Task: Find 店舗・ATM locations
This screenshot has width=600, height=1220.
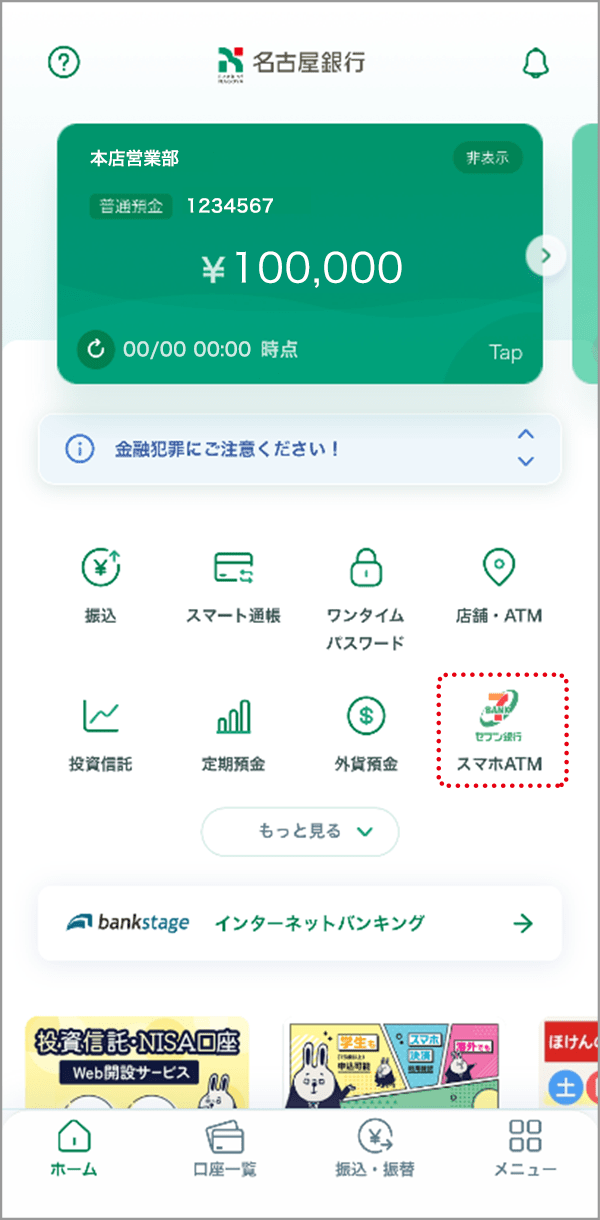Action: [x=498, y=587]
